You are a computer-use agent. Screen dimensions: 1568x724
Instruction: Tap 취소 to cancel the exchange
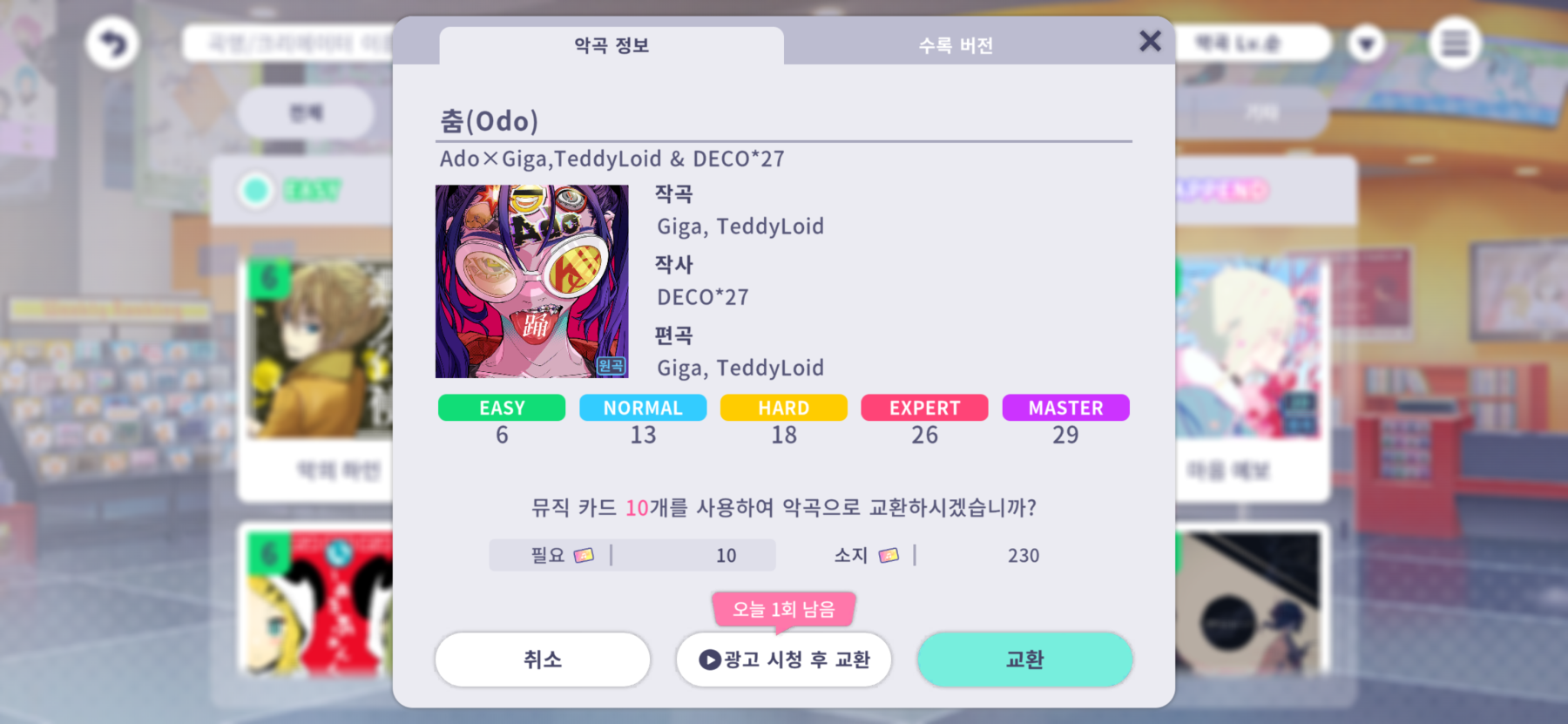click(543, 660)
